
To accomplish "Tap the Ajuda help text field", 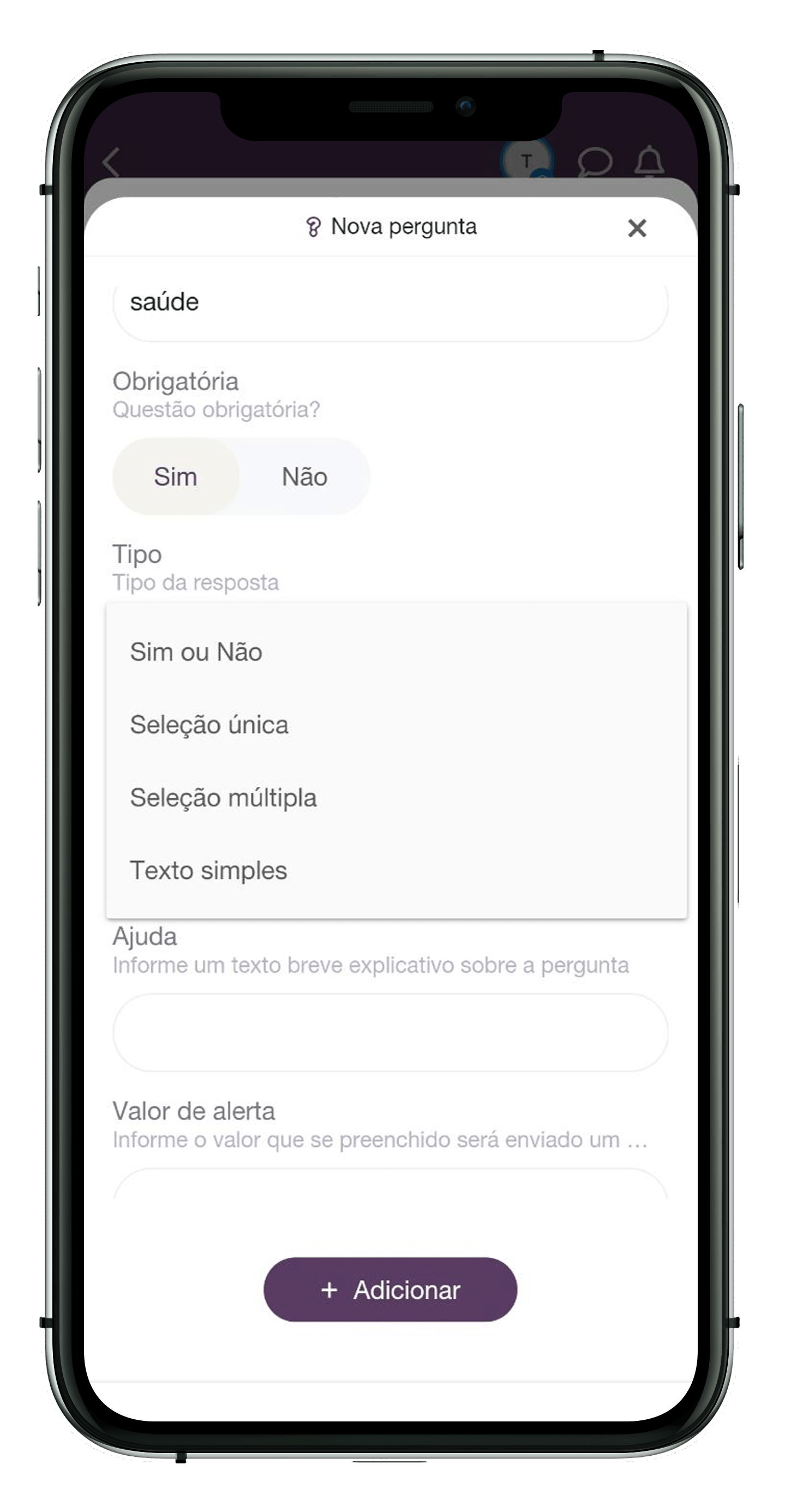I will (390, 1032).
